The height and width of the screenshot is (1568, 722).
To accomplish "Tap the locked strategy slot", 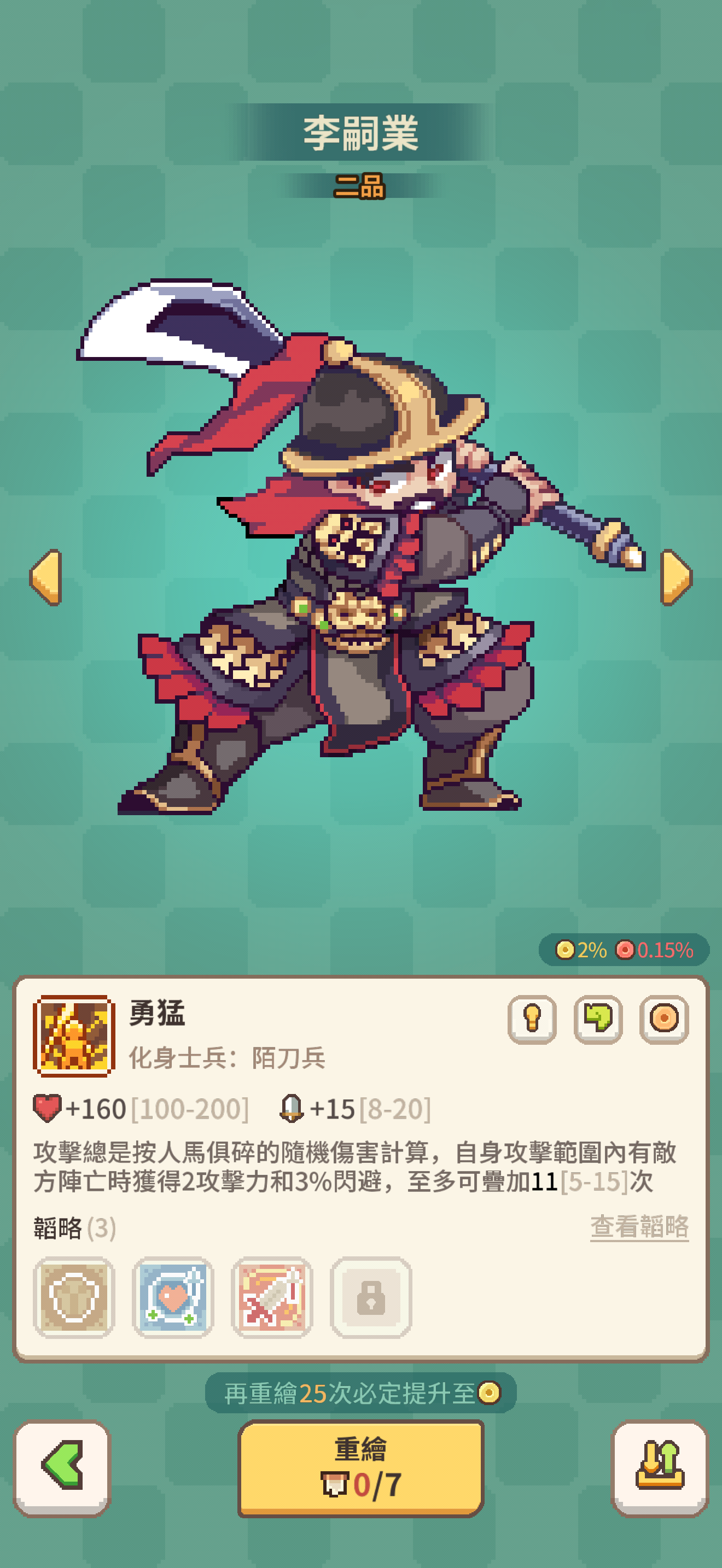I will [x=371, y=1297].
